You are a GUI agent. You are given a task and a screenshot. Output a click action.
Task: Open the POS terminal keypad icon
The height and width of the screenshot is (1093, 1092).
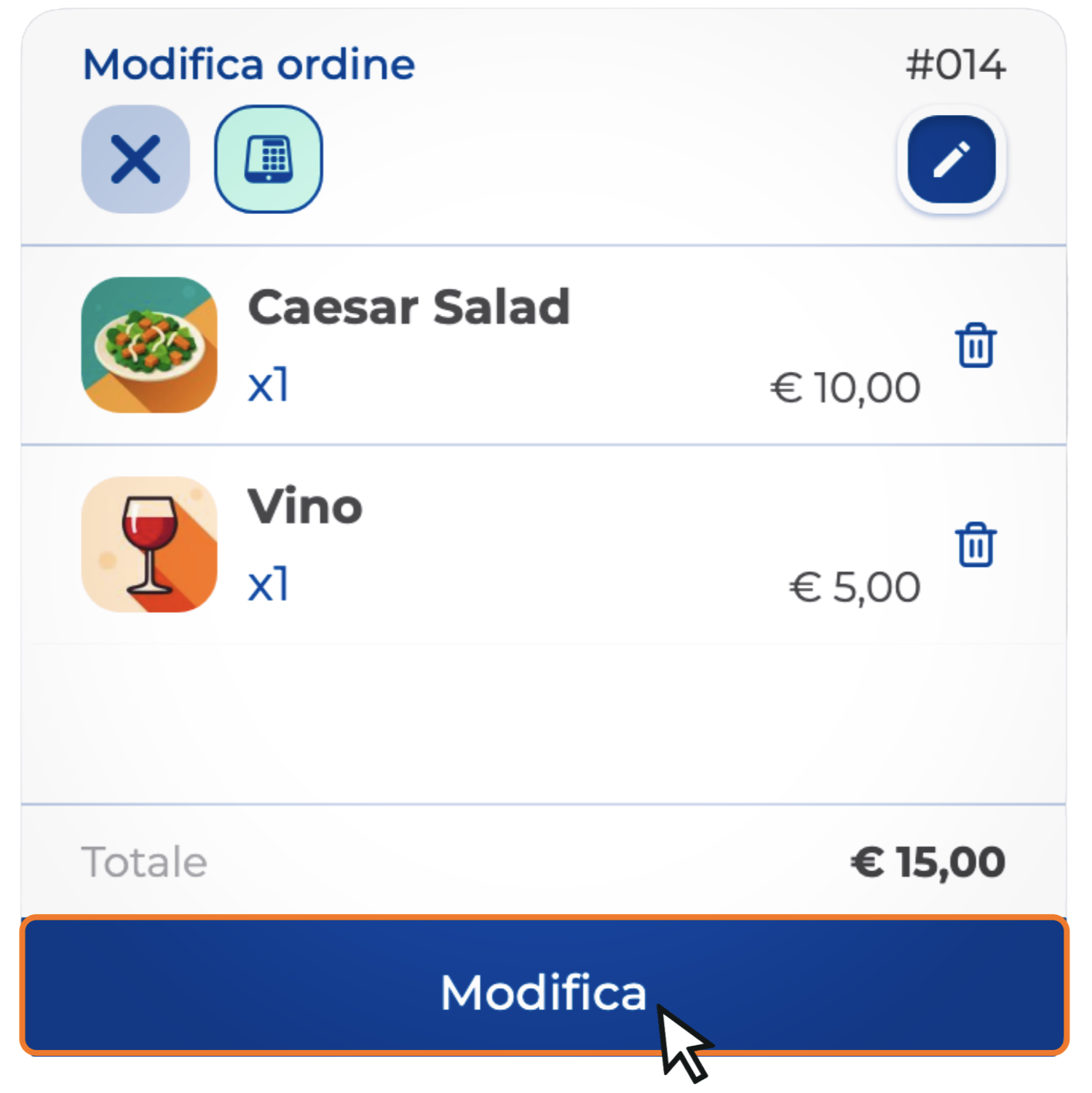[x=268, y=159]
